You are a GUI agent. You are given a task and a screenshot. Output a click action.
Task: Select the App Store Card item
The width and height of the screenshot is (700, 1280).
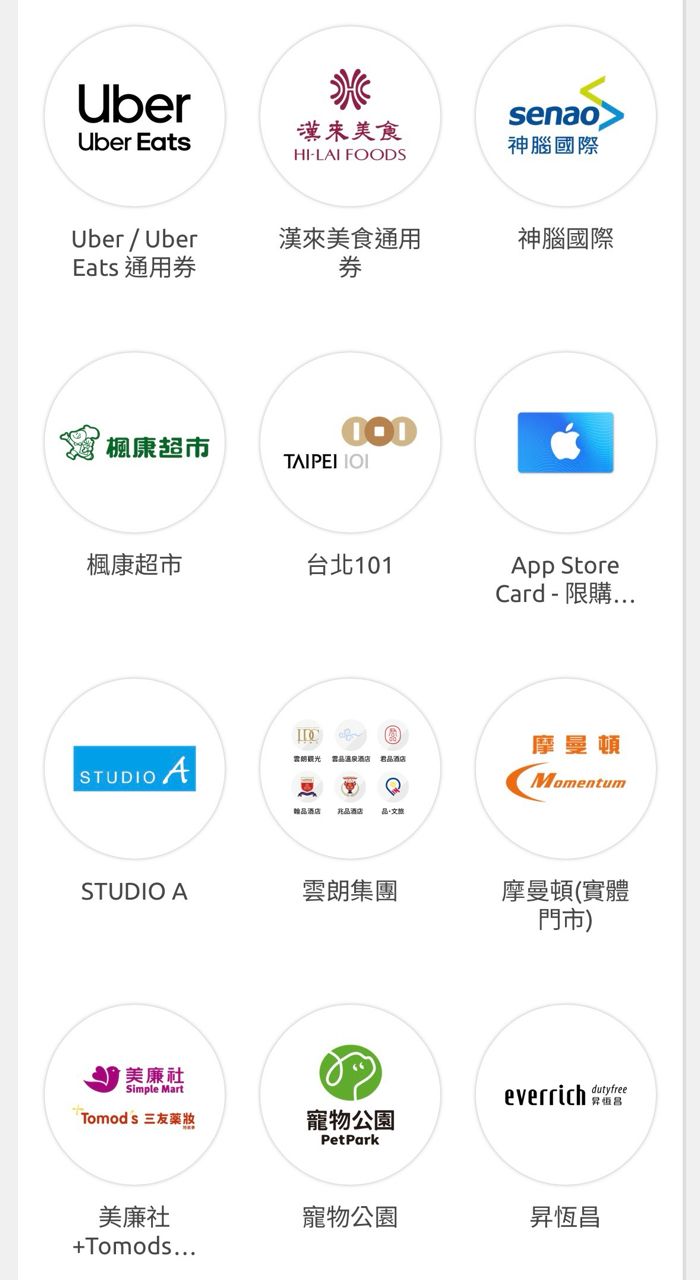tap(566, 443)
